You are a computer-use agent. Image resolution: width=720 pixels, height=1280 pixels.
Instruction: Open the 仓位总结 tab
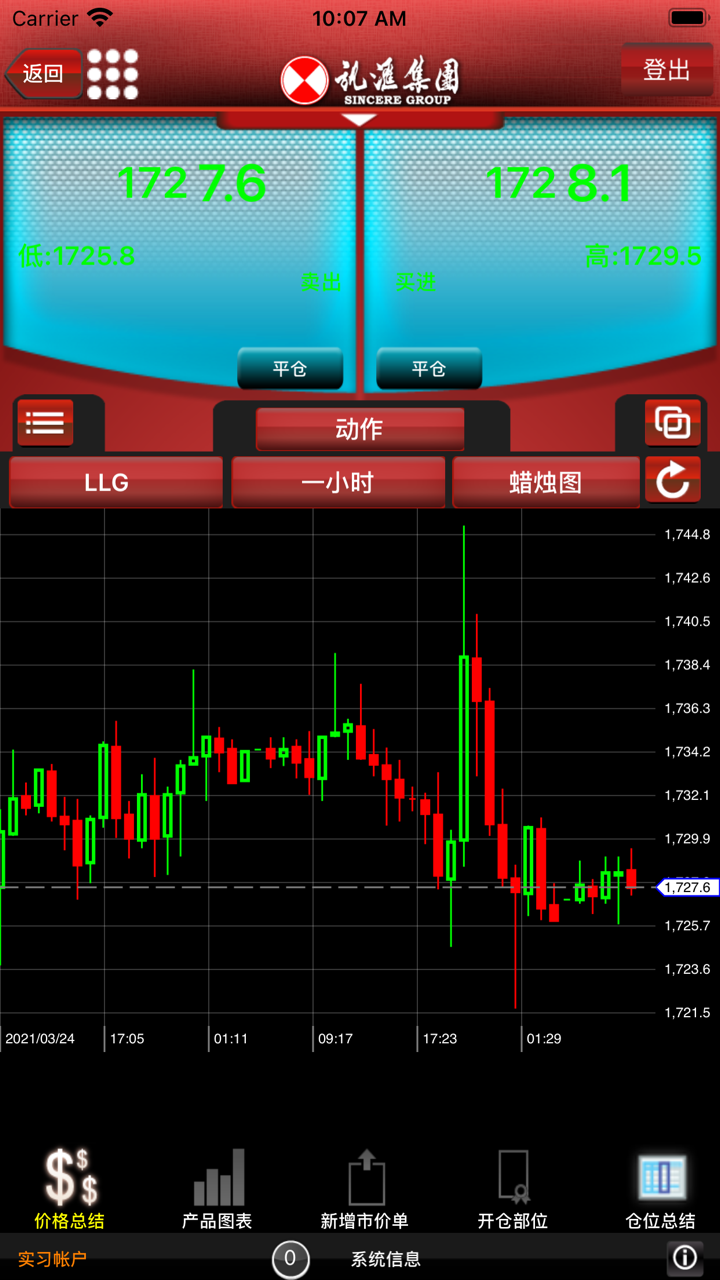click(660, 1190)
